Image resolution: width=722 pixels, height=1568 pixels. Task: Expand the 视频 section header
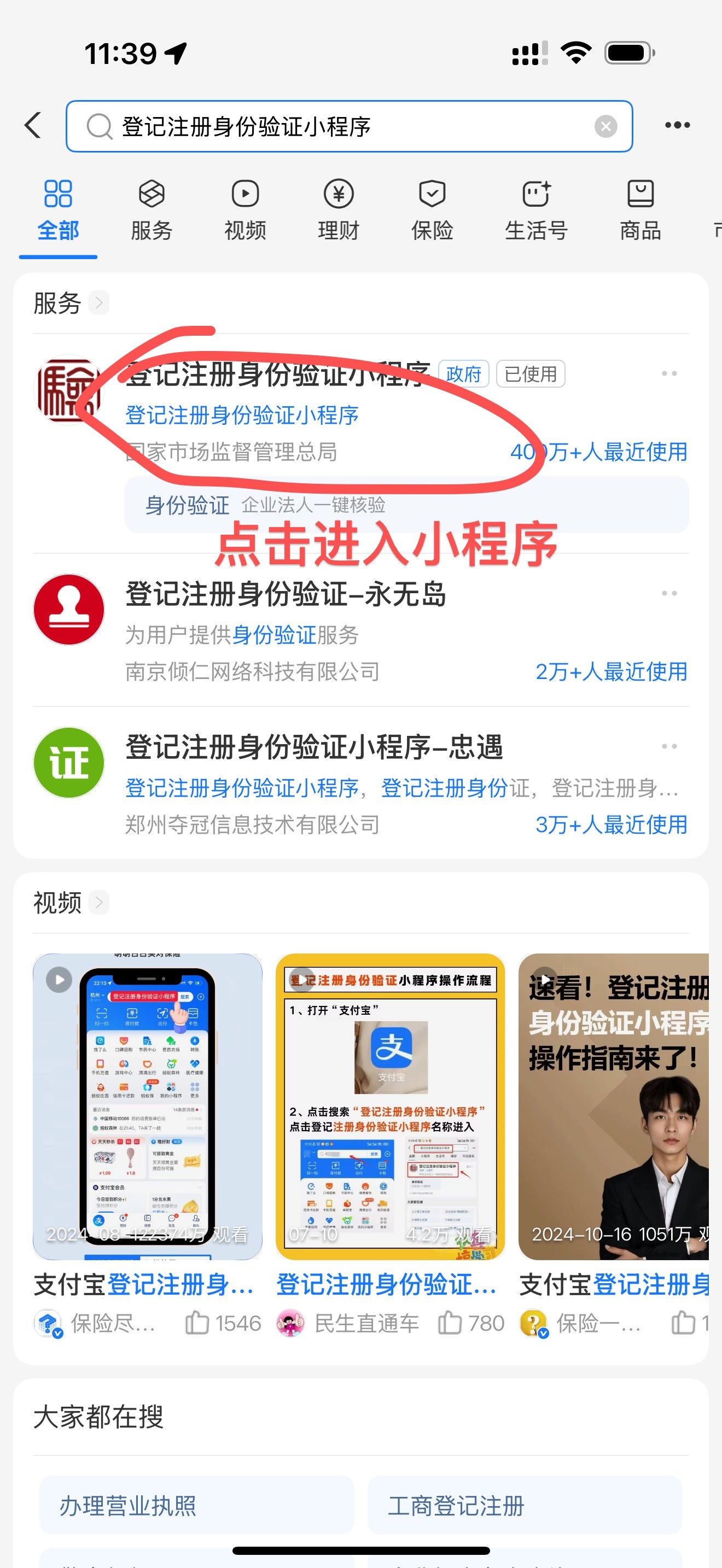click(70, 902)
